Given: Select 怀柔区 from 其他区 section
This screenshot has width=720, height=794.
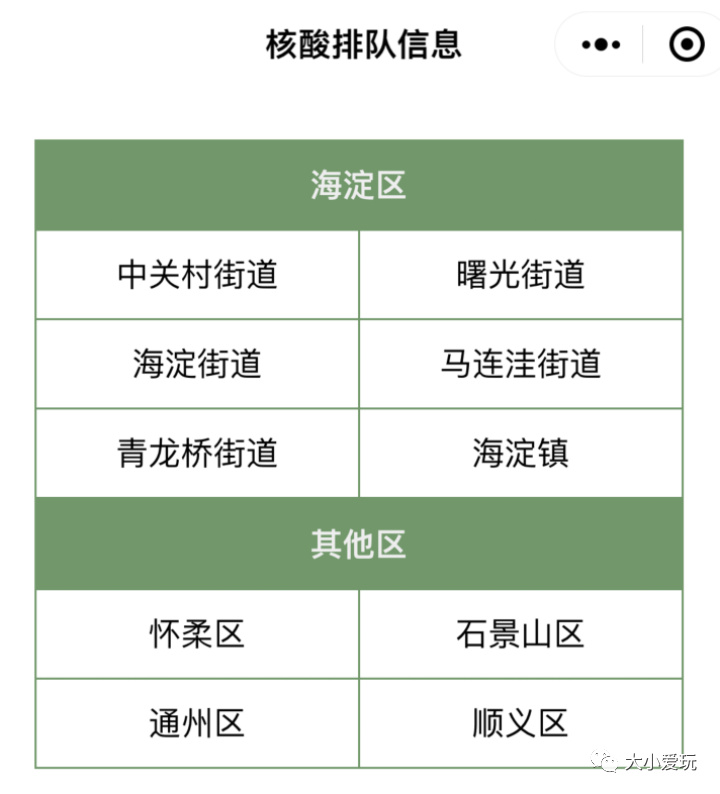Looking at the screenshot, I should pyautogui.click(x=196, y=634).
